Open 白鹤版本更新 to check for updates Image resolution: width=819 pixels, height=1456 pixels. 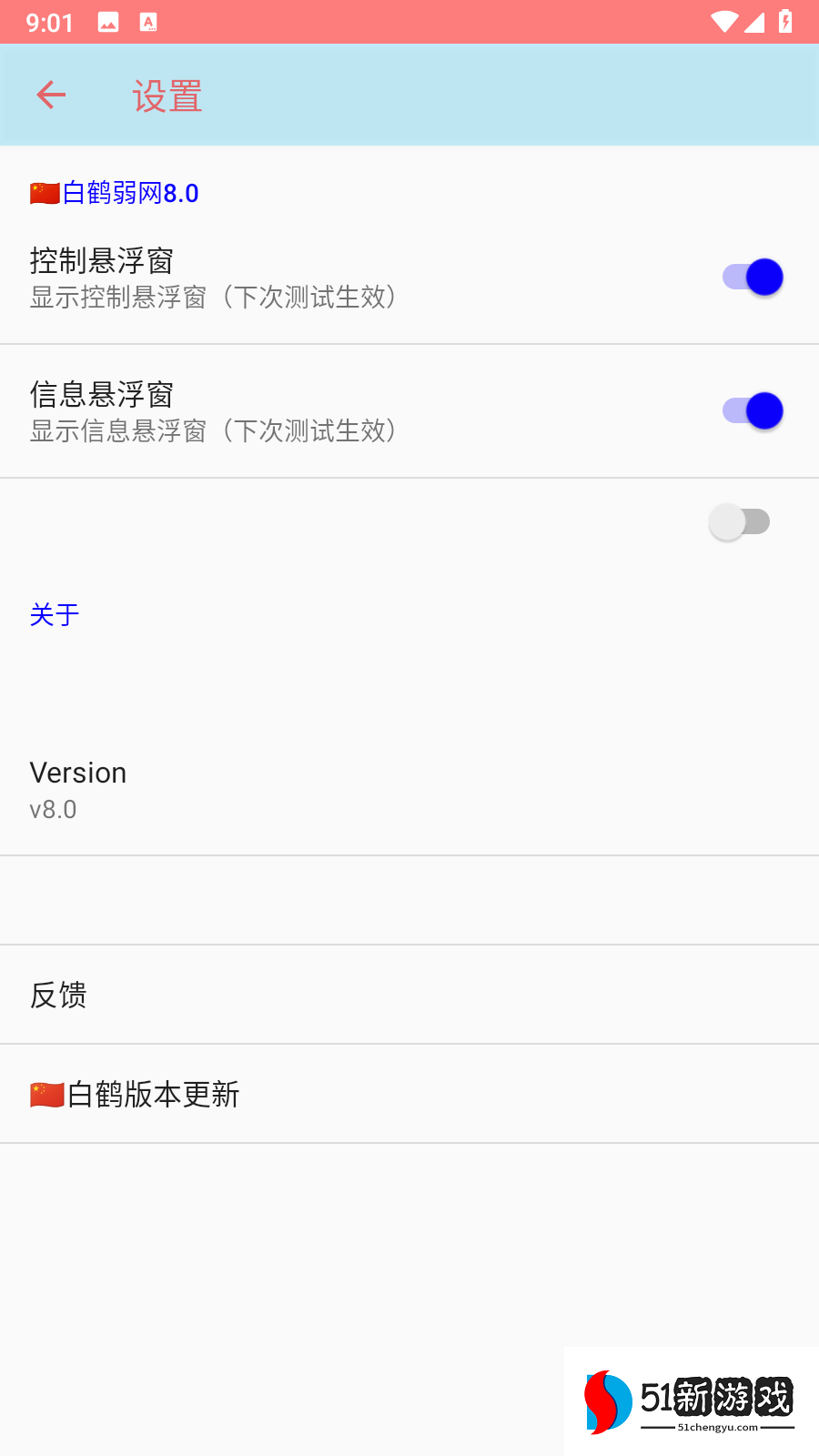click(x=409, y=1094)
